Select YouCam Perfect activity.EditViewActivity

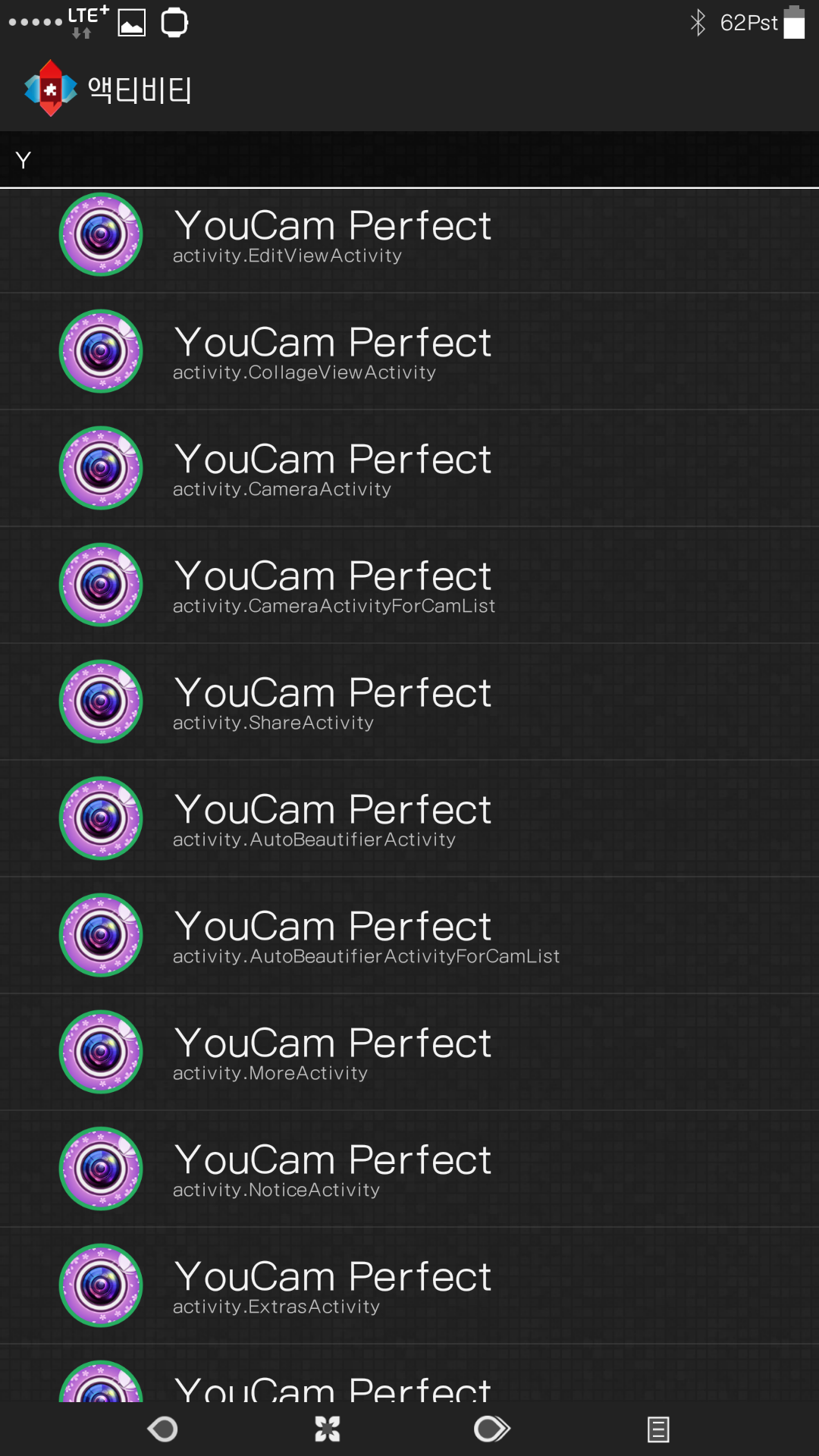(409, 235)
